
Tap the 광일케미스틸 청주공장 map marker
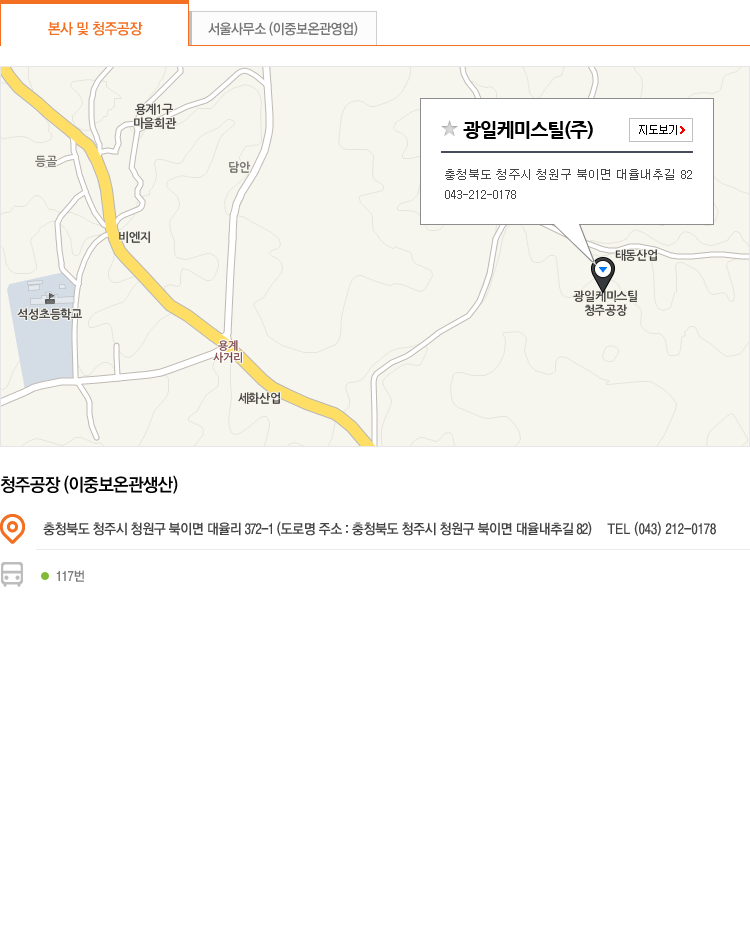pyautogui.click(x=603, y=273)
